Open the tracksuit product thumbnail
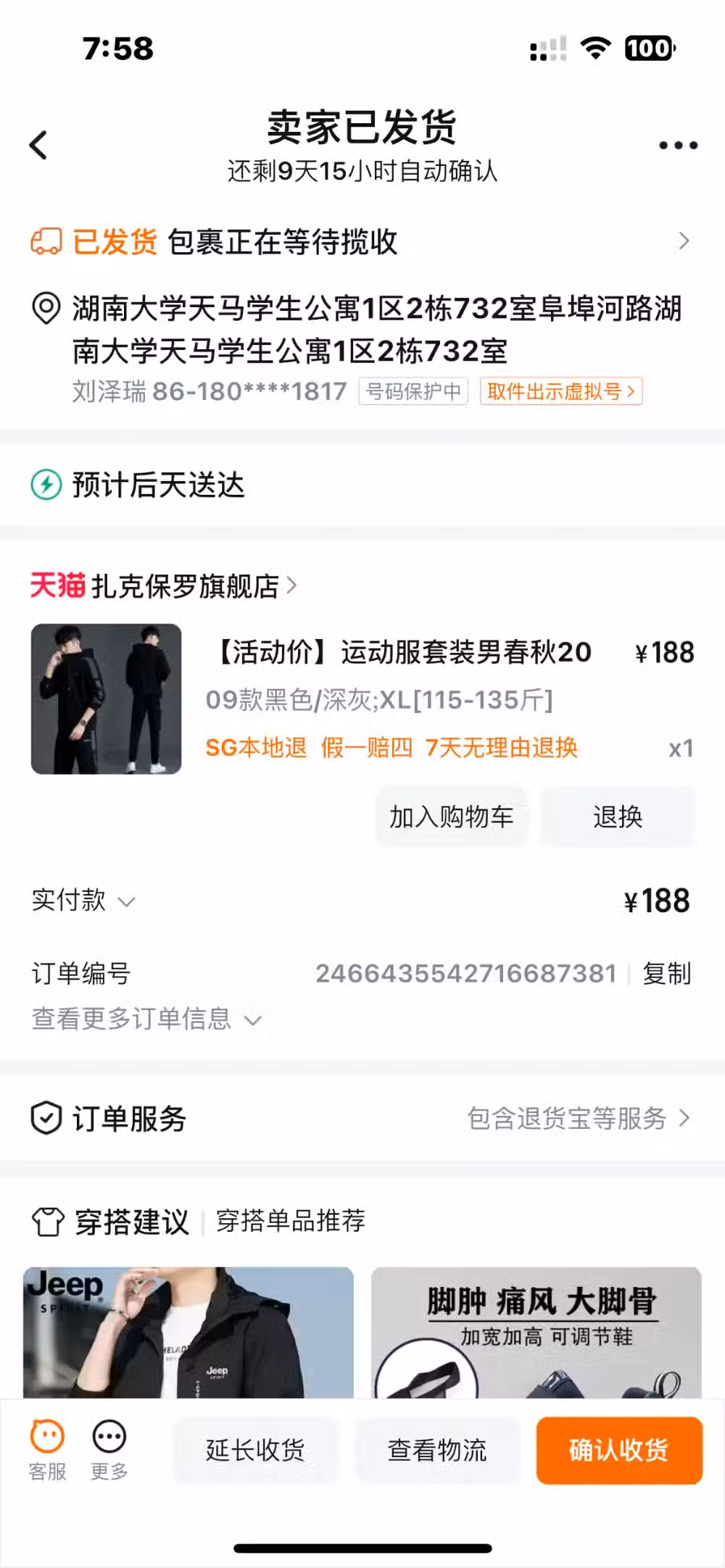 pos(106,698)
